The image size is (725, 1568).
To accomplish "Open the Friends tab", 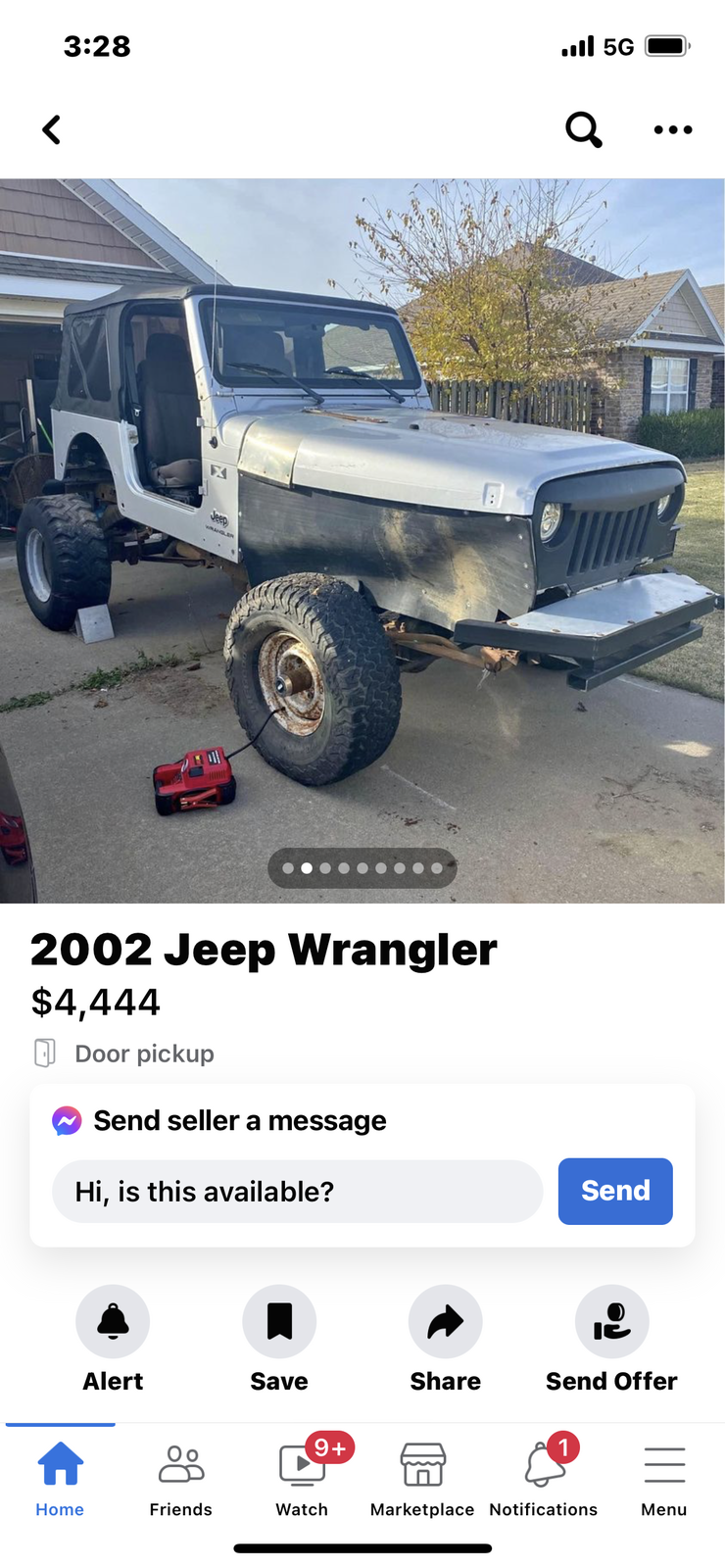I will point(180,1479).
